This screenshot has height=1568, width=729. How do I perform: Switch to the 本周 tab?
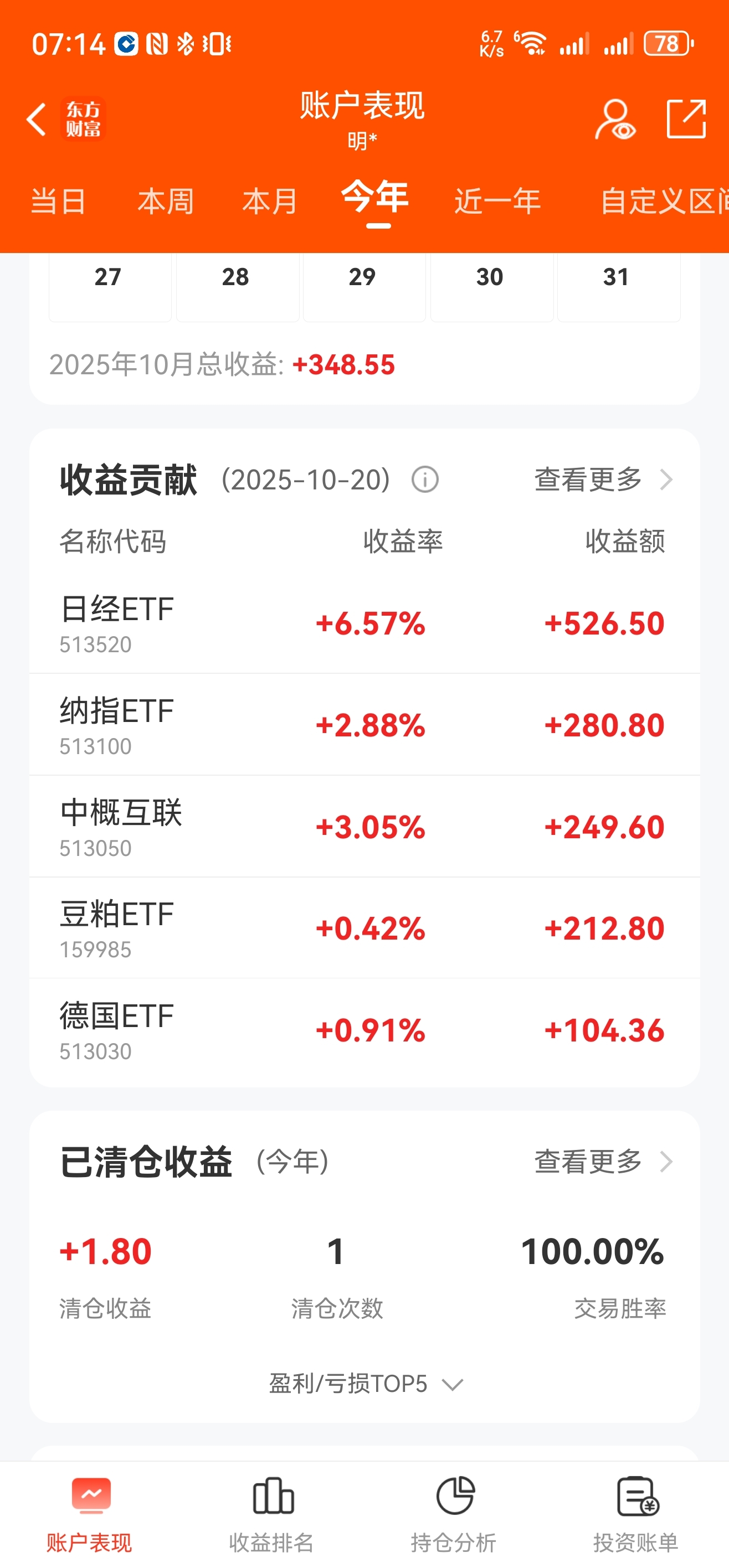pyautogui.click(x=166, y=201)
